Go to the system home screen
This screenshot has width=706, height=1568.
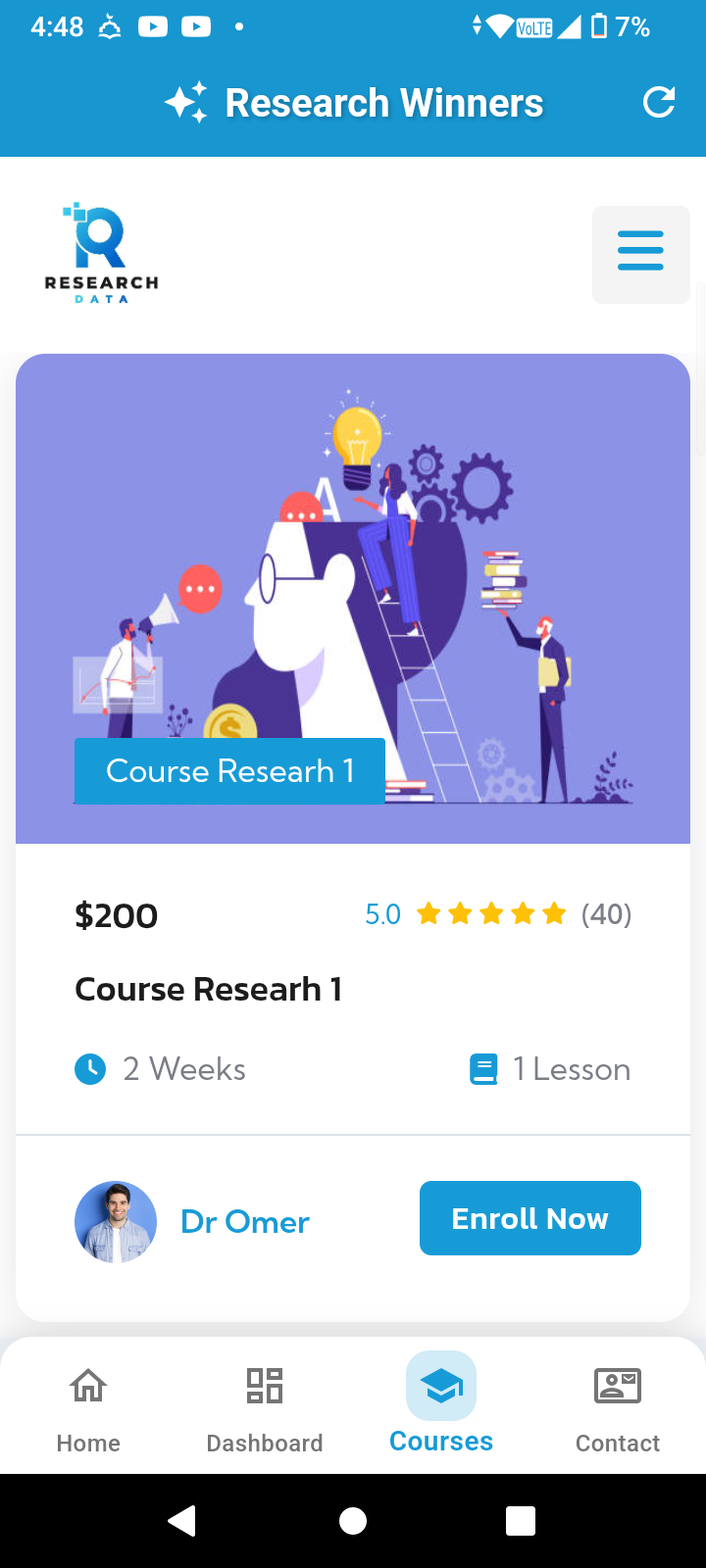(x=353, y=1521)
